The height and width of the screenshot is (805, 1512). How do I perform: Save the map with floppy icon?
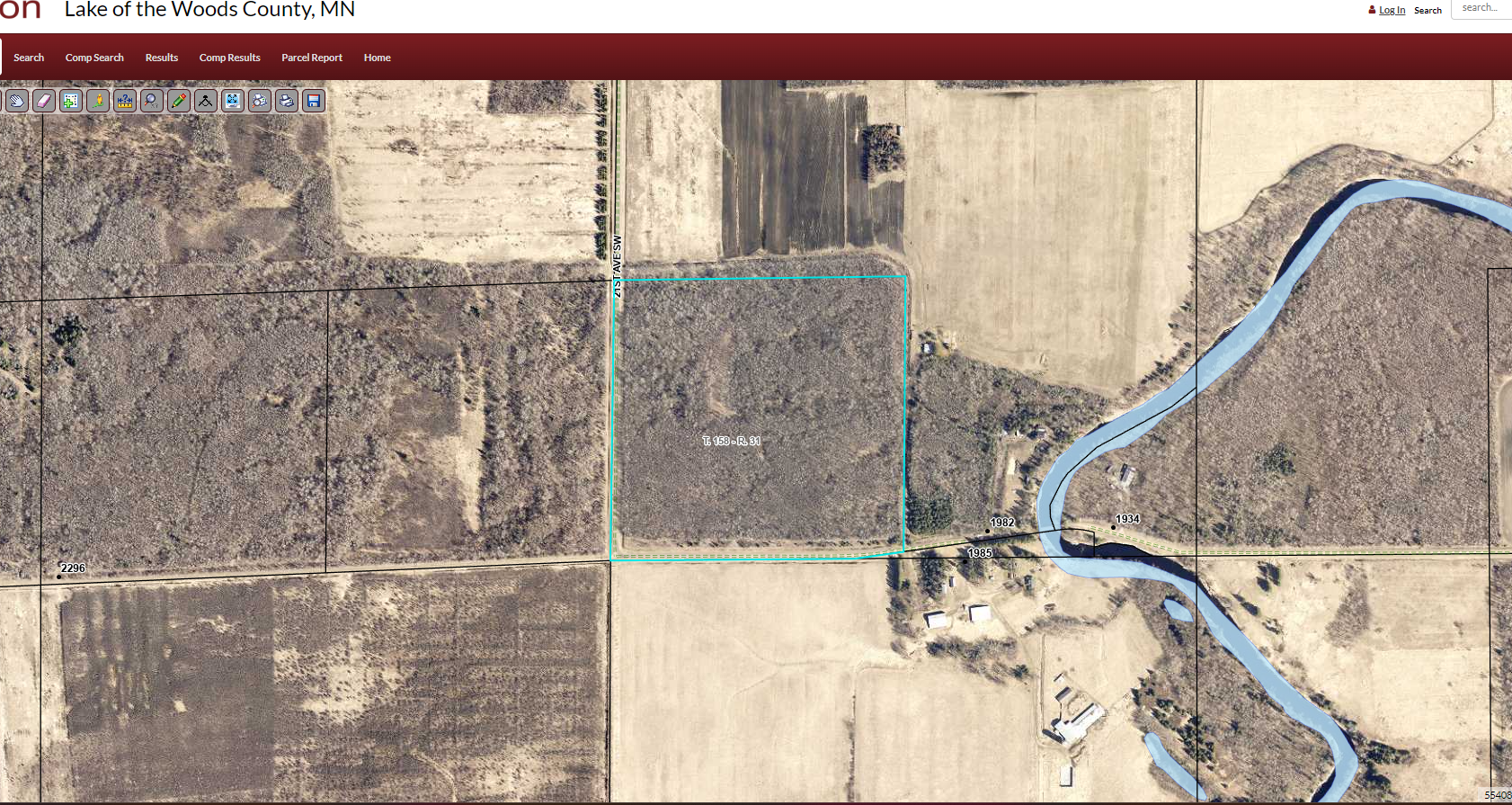tap(314, 101)
